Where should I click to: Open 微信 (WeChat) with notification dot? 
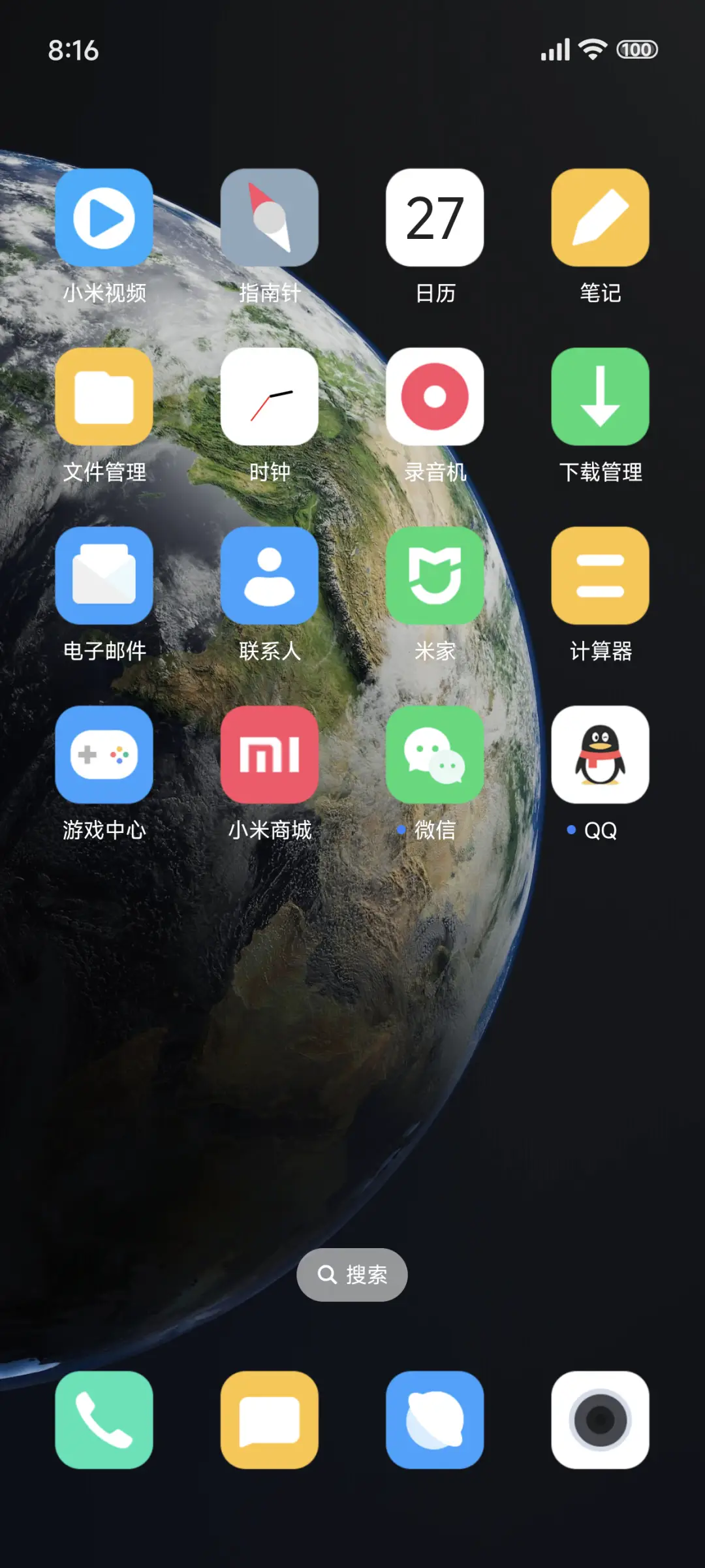(435, 754)
